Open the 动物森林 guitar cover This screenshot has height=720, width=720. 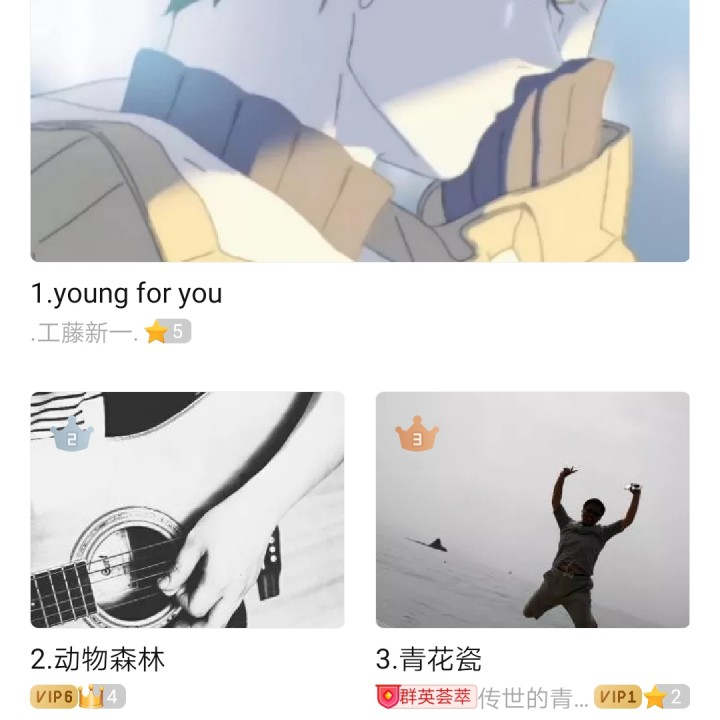(188, 510)
